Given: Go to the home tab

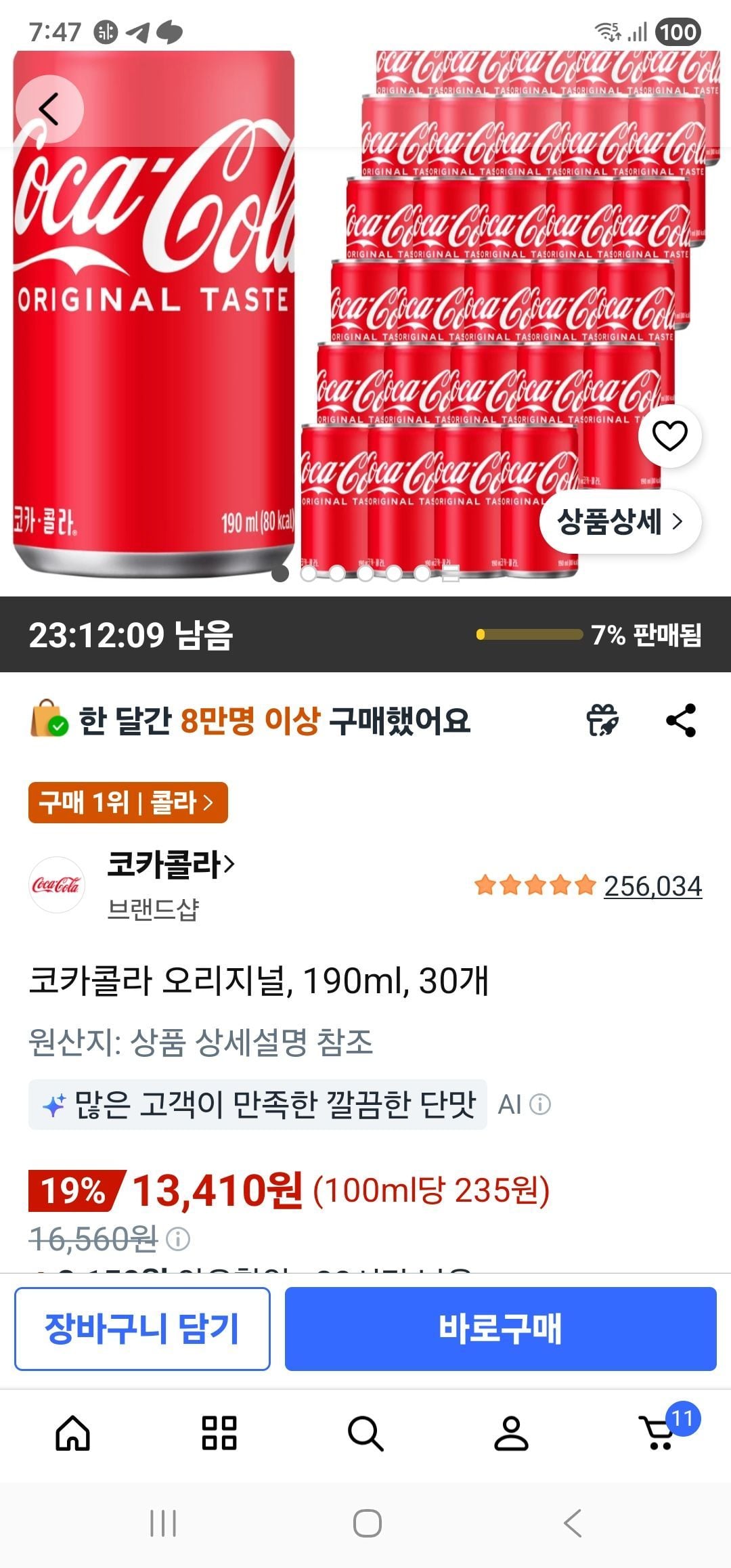Looking at the screenshot, I should coord(73,1433).
